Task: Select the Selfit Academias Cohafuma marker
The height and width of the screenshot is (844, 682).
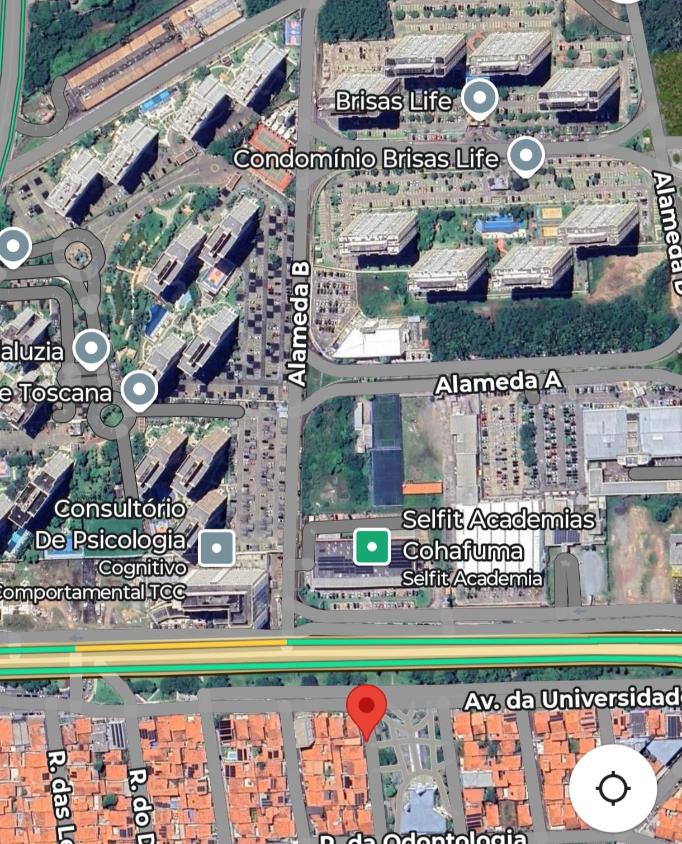Action: tap(372, 546)
